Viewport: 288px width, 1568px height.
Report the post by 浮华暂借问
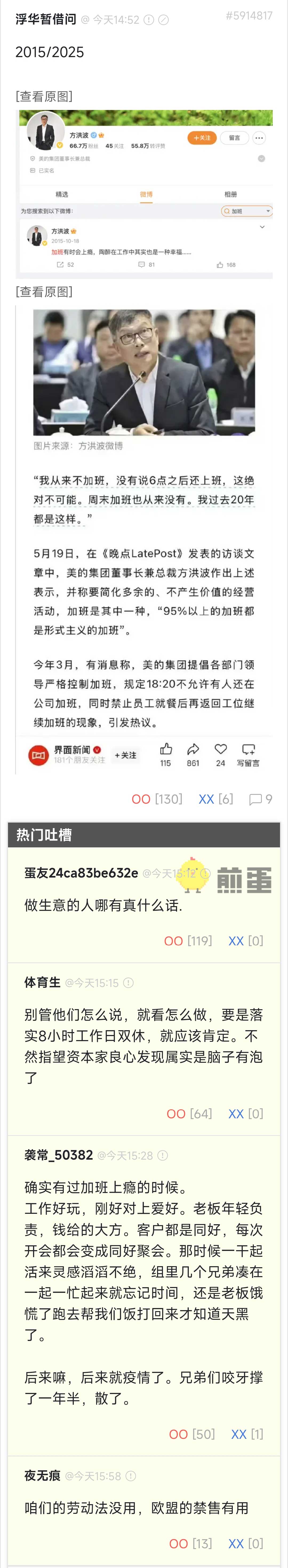[x=149, y=19]
